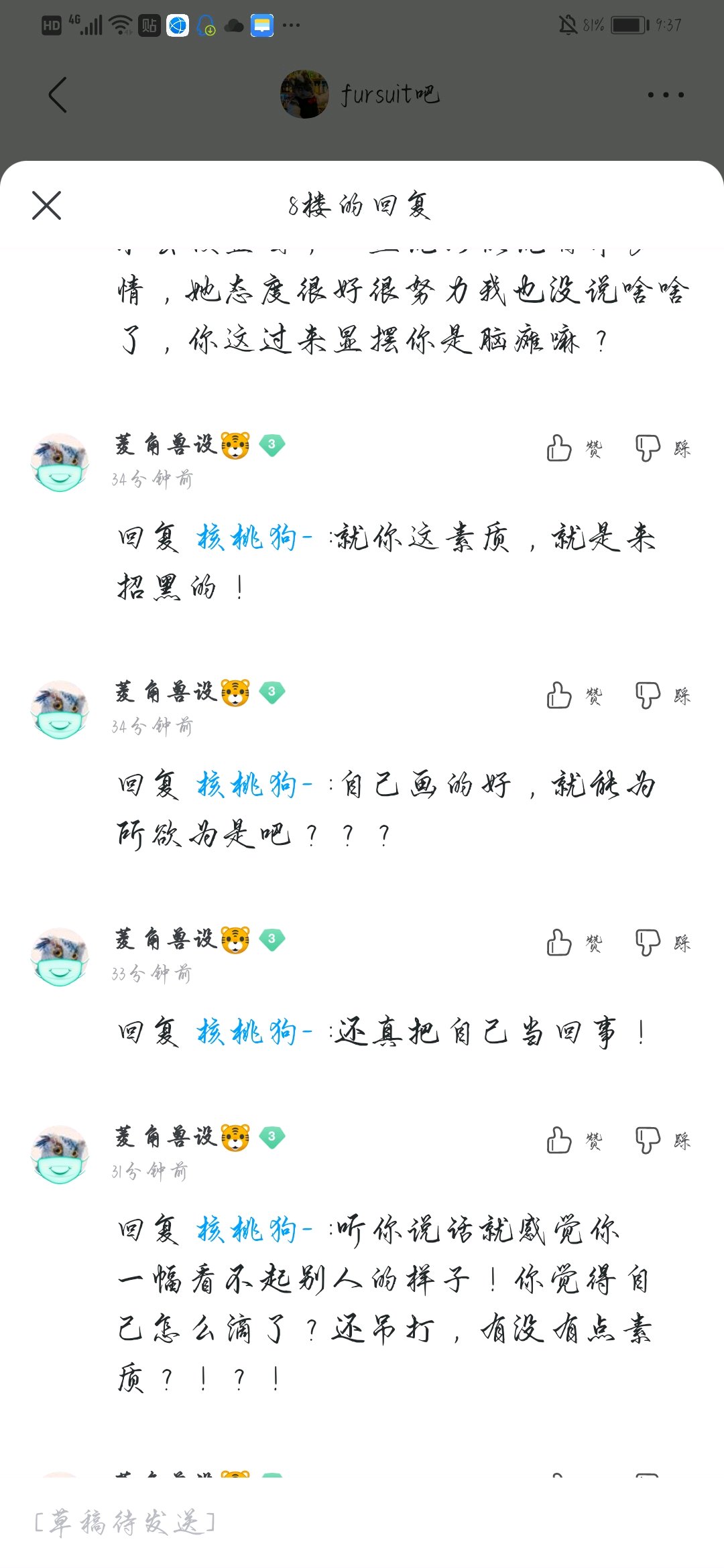Dislike the reply '自己画的好，就能为所欲为是吧'
This screenshot has width=724, height=1568.
pyautogui.click(x=662, y=696)
